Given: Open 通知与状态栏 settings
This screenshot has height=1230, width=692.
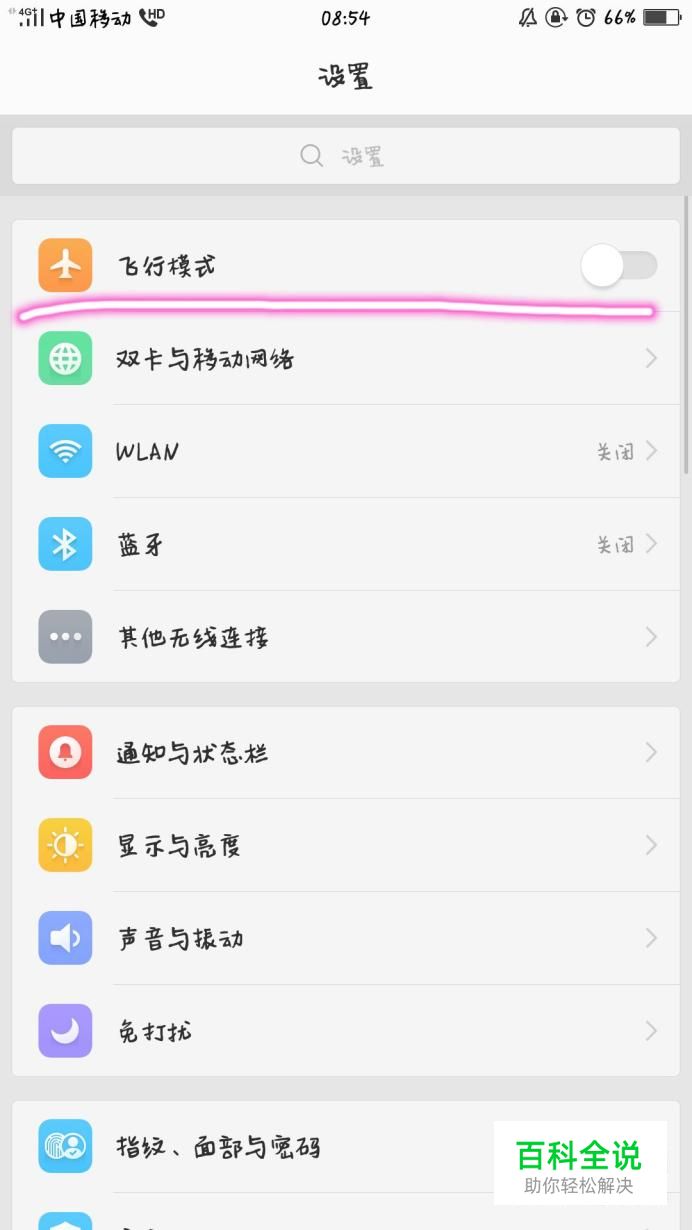Looking at the screenshot, I should pos(345,752).
